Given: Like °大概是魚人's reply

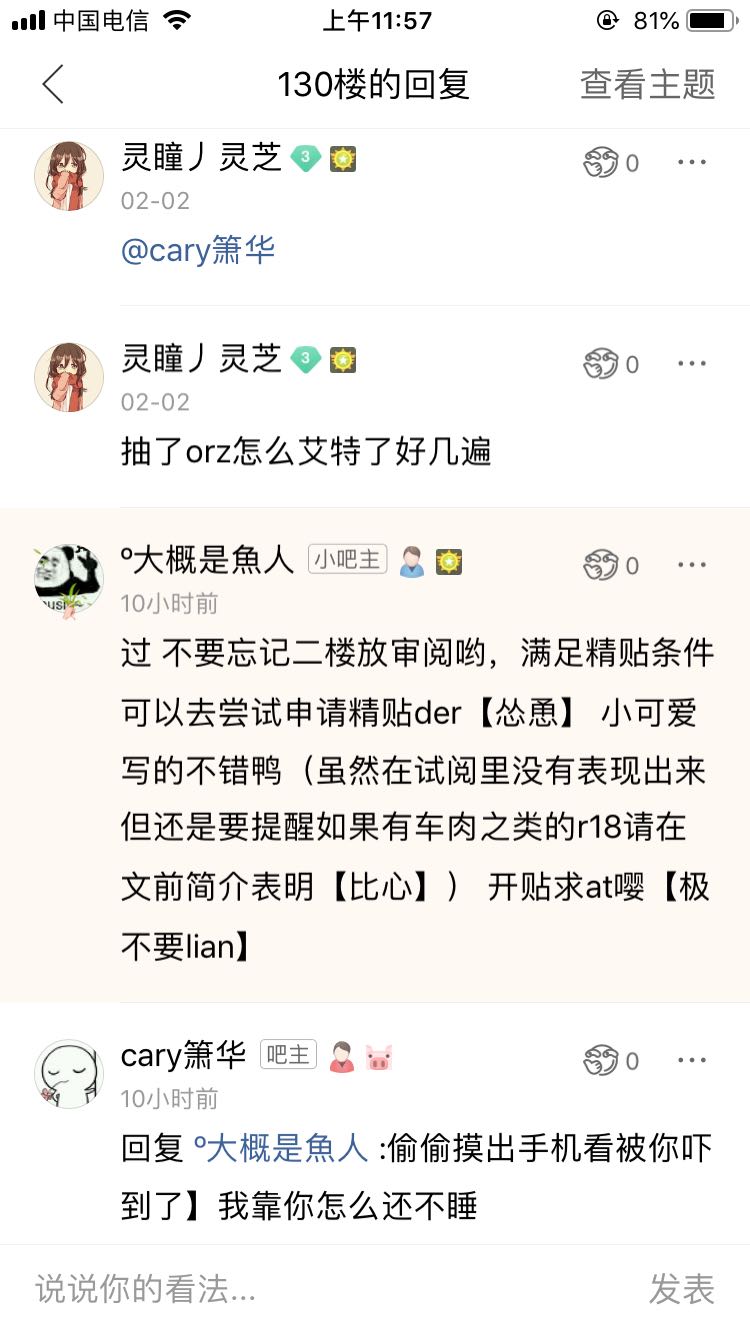Looking at the screenshot, I should tap(611, 566).
